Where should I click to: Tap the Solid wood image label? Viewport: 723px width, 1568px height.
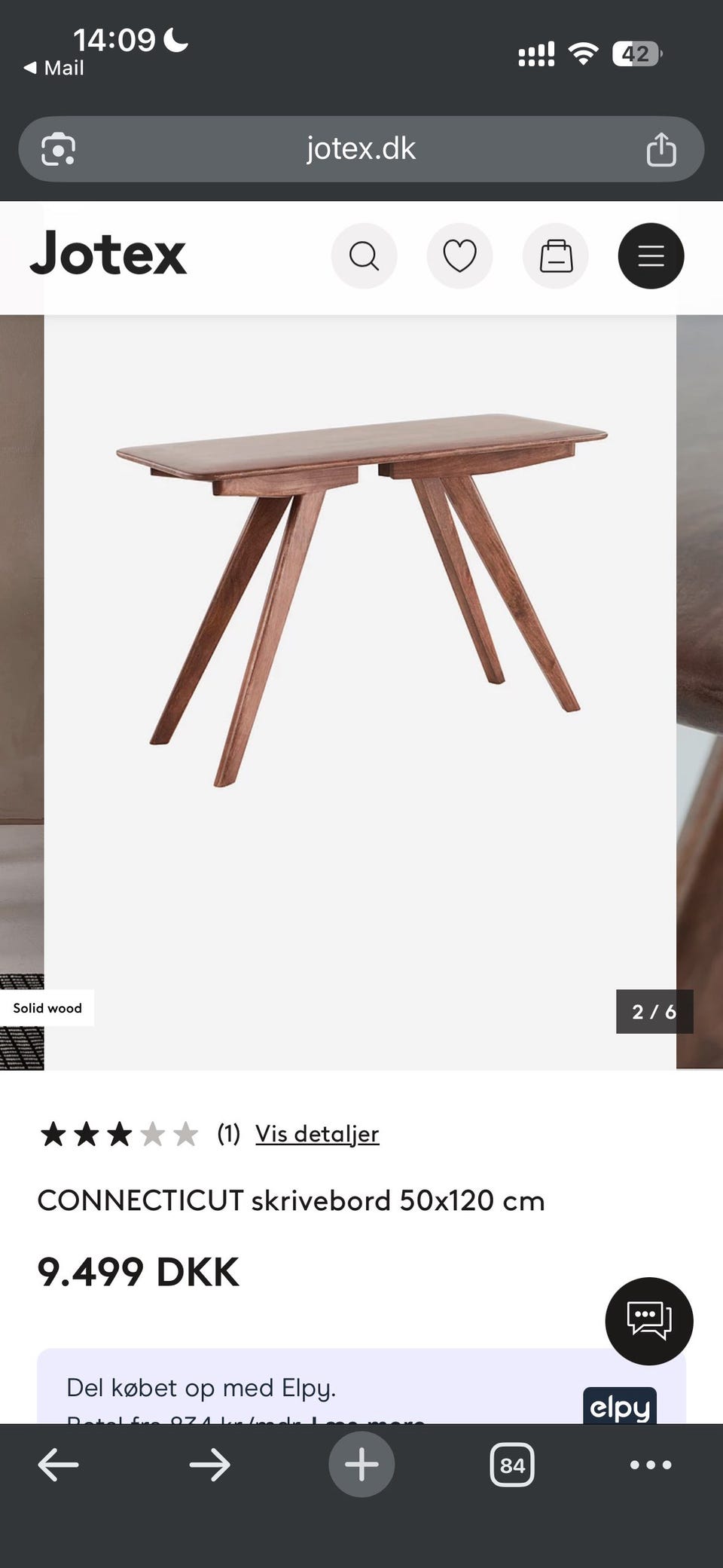tap(47, 1007)
